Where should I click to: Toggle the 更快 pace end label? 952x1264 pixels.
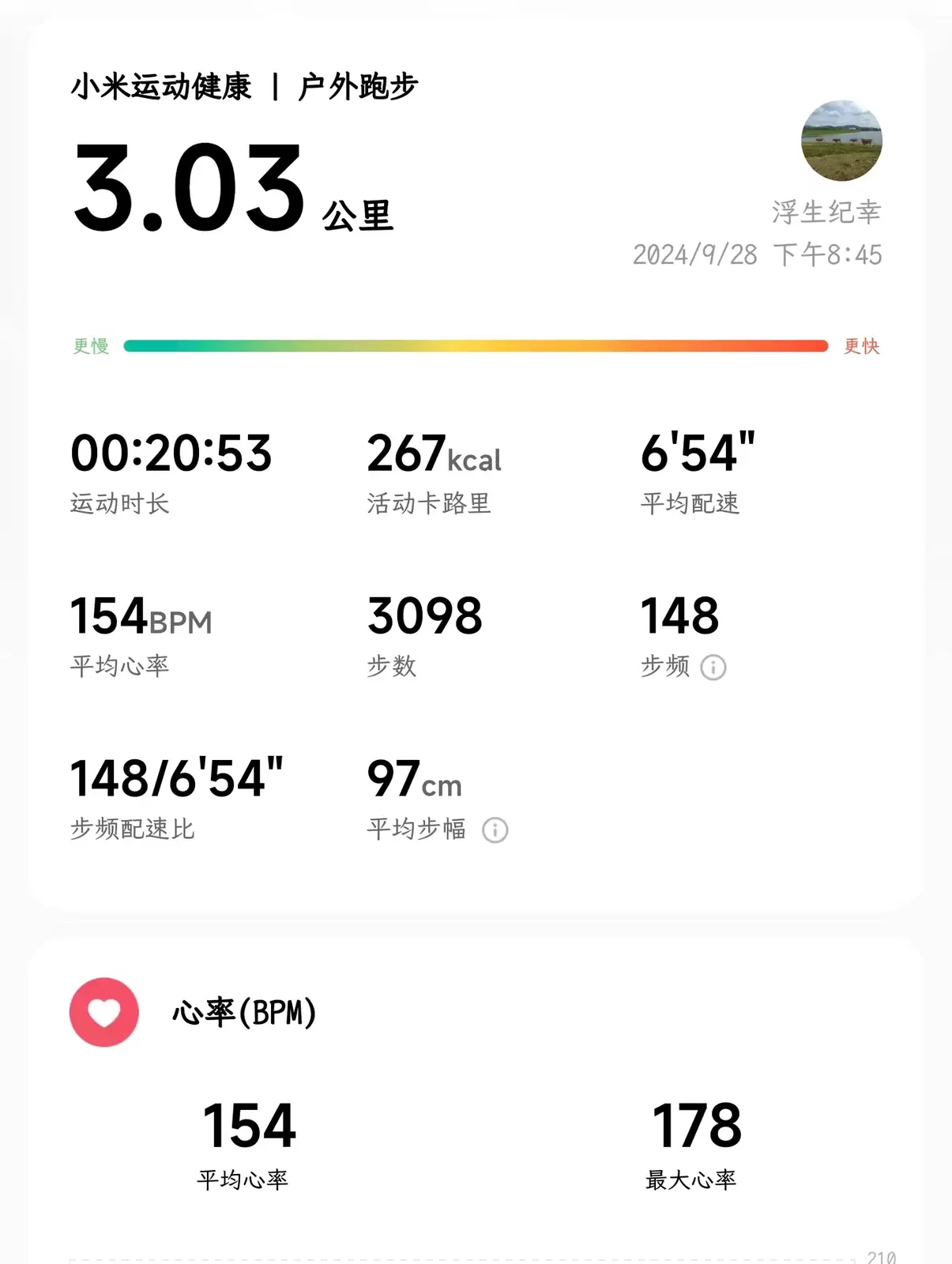pyautogui.click(x=863, y=345)
